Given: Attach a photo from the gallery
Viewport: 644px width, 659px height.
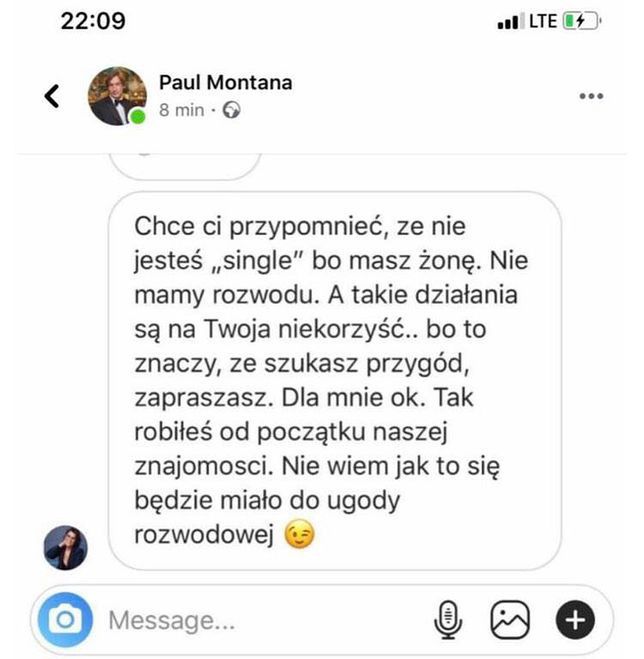Looking at the screenshot, I should click(509, 620).
